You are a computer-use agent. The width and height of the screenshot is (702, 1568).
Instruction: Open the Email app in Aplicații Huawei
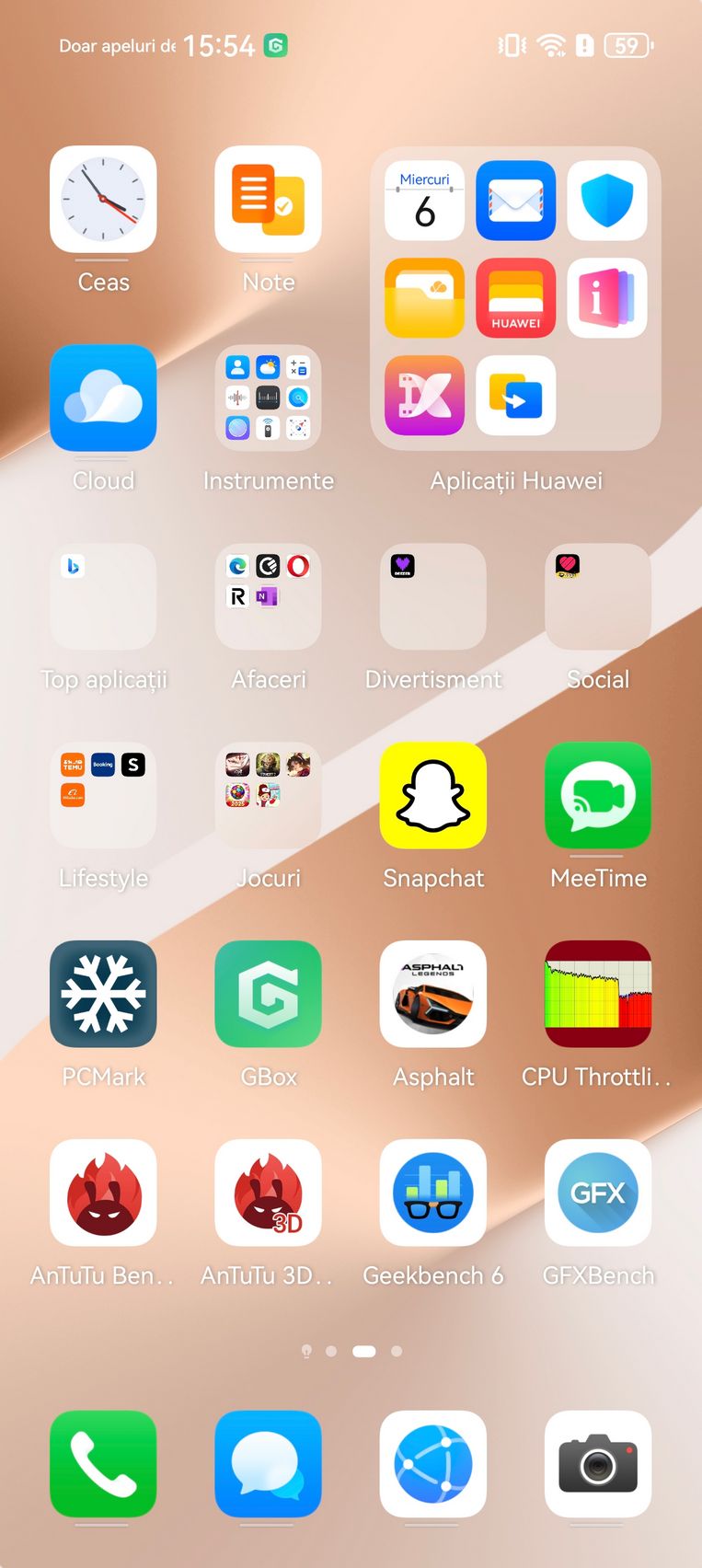515,201
